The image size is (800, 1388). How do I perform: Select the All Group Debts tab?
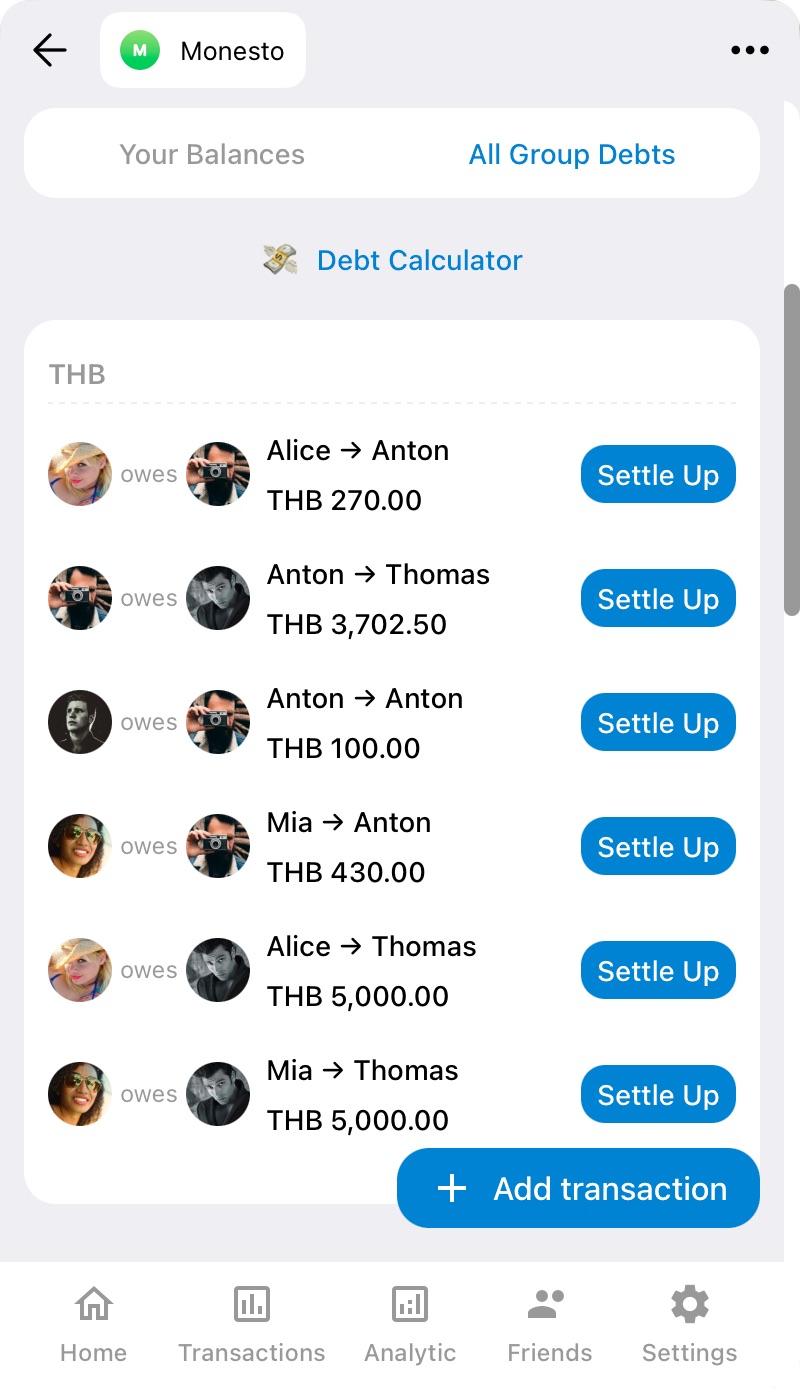point(572,154)
